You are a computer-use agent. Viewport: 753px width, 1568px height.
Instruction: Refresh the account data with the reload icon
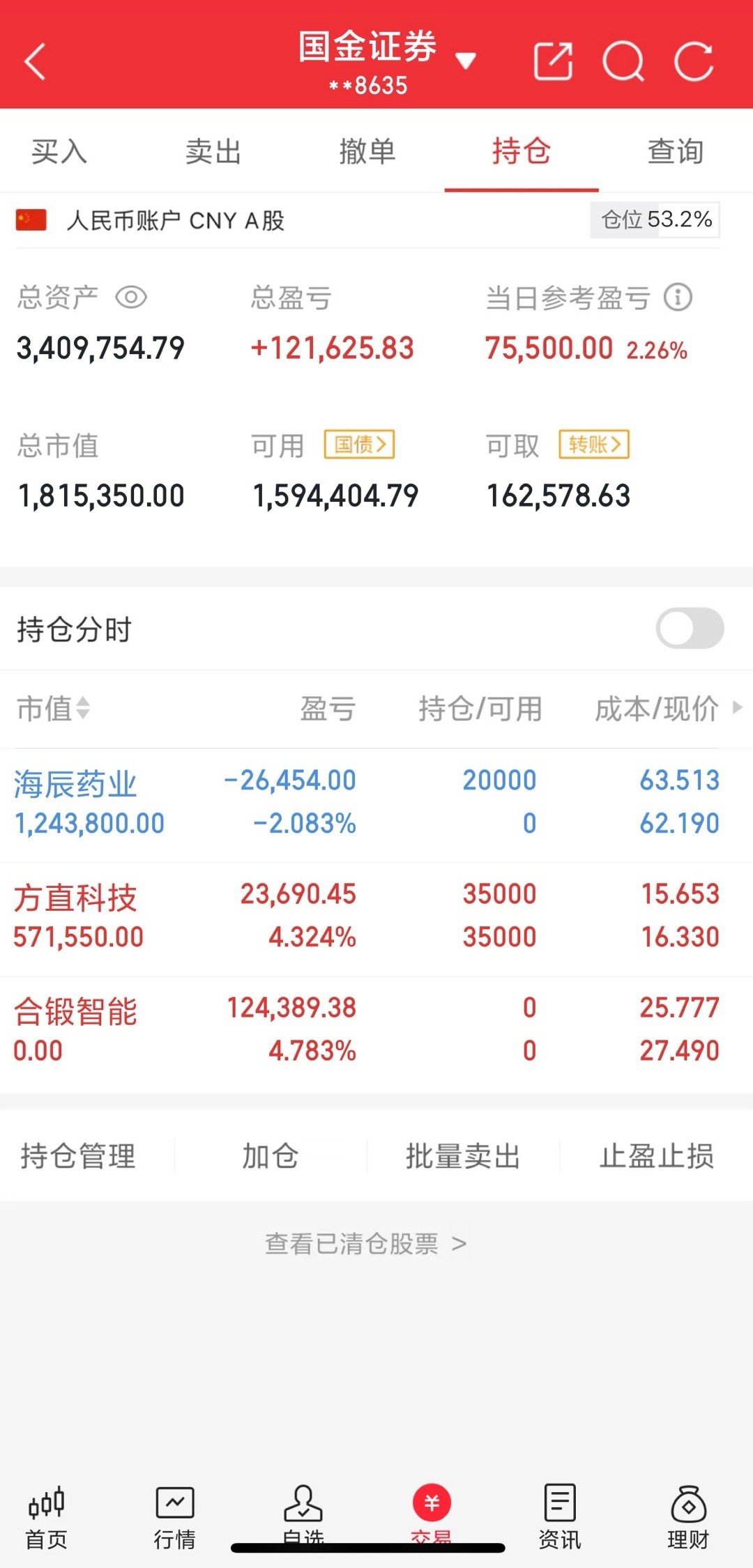coord(692,63)
